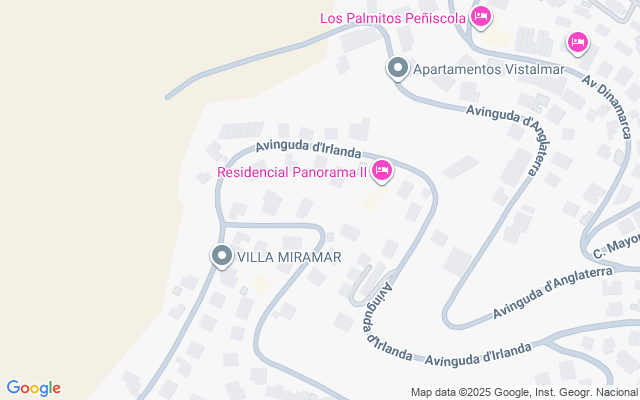Select the Apartamentos Vistalmar map pin

397,69
